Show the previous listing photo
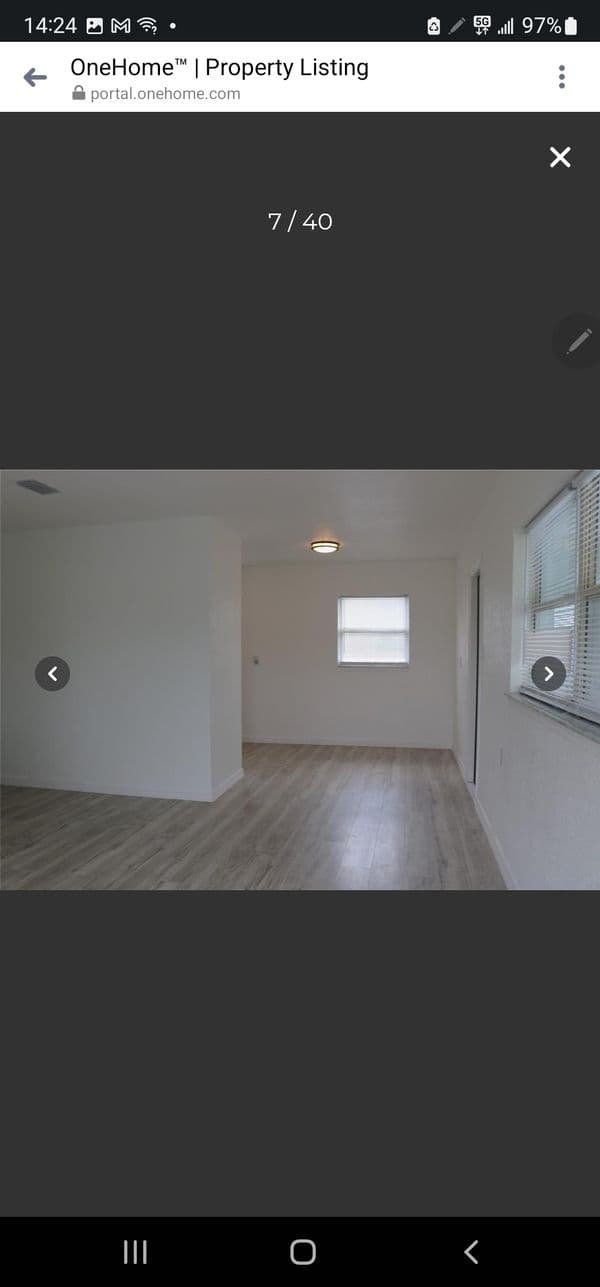Viewport: 600px width, 1287px height. pyautogui.click(x=52, y=674)
